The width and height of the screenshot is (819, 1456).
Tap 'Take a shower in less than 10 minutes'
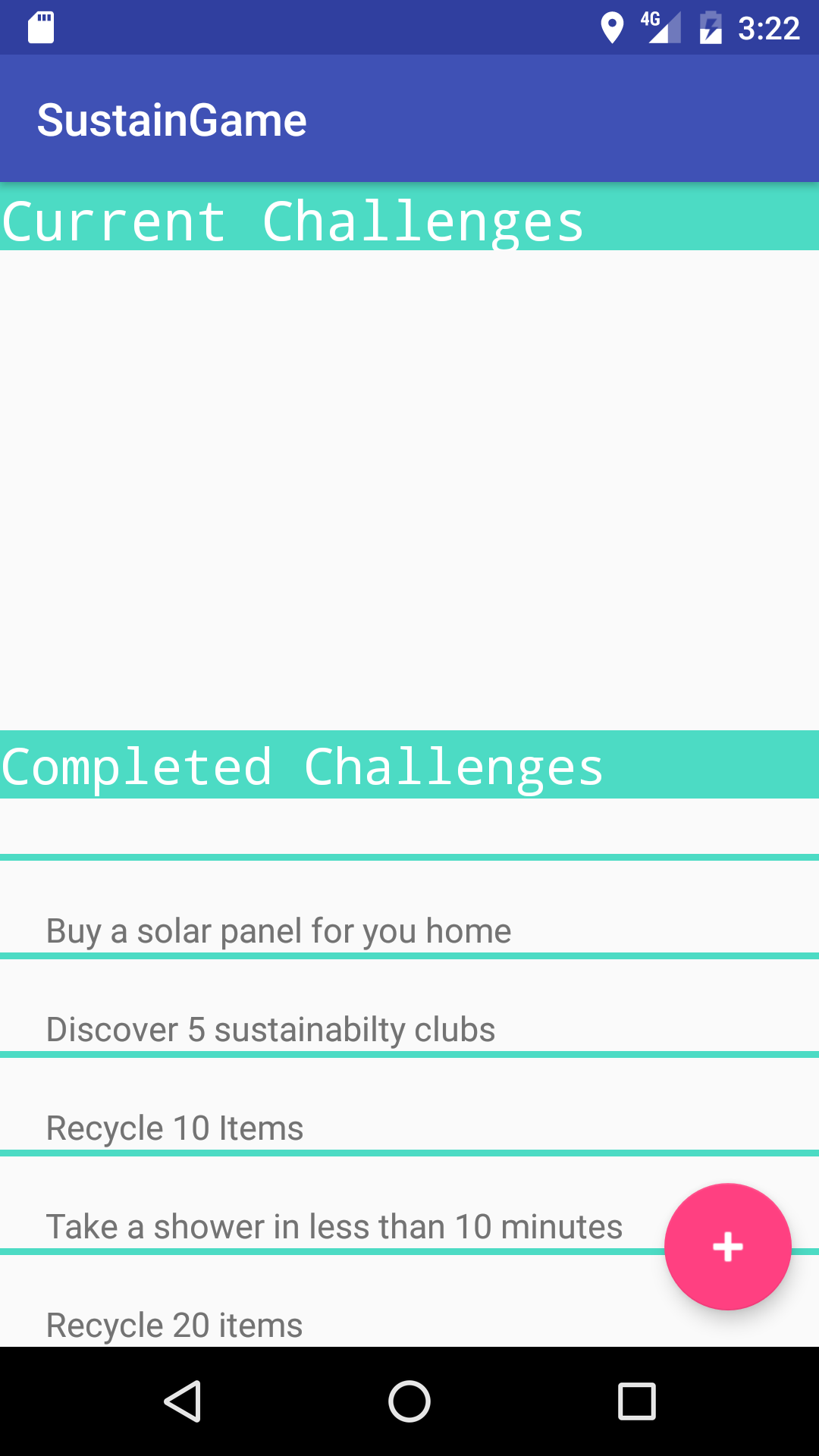[x=334, y=1225]
